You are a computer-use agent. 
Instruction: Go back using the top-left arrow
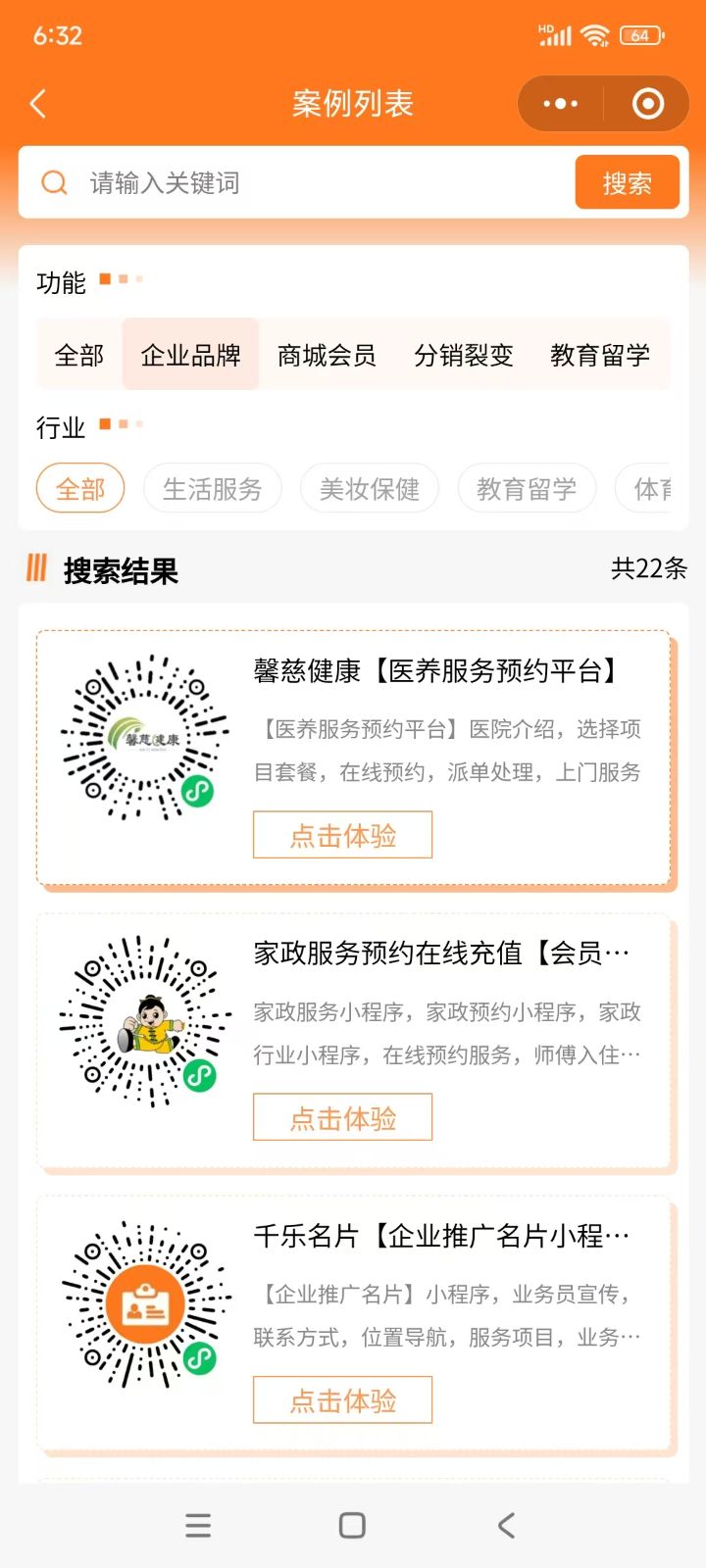tap(38, 103)
